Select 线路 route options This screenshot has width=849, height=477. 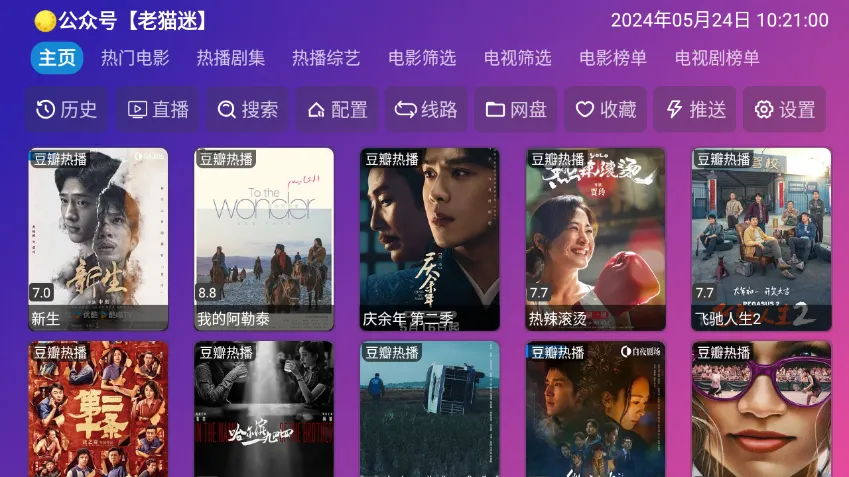[x=427, y=110]
